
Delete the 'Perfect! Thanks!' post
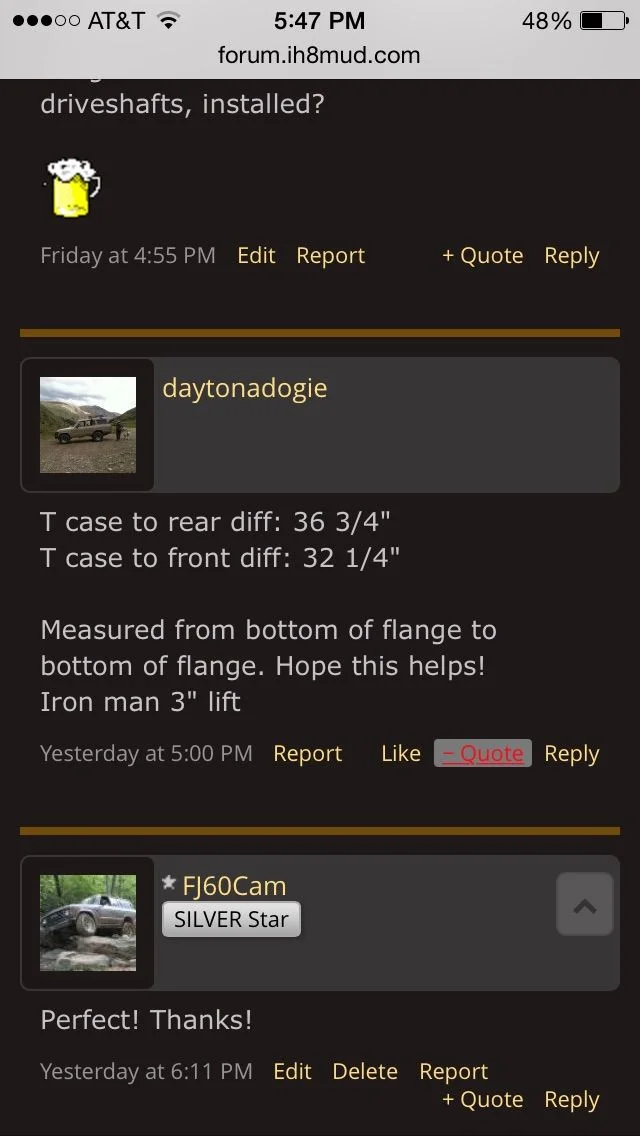pos(365,1072)
